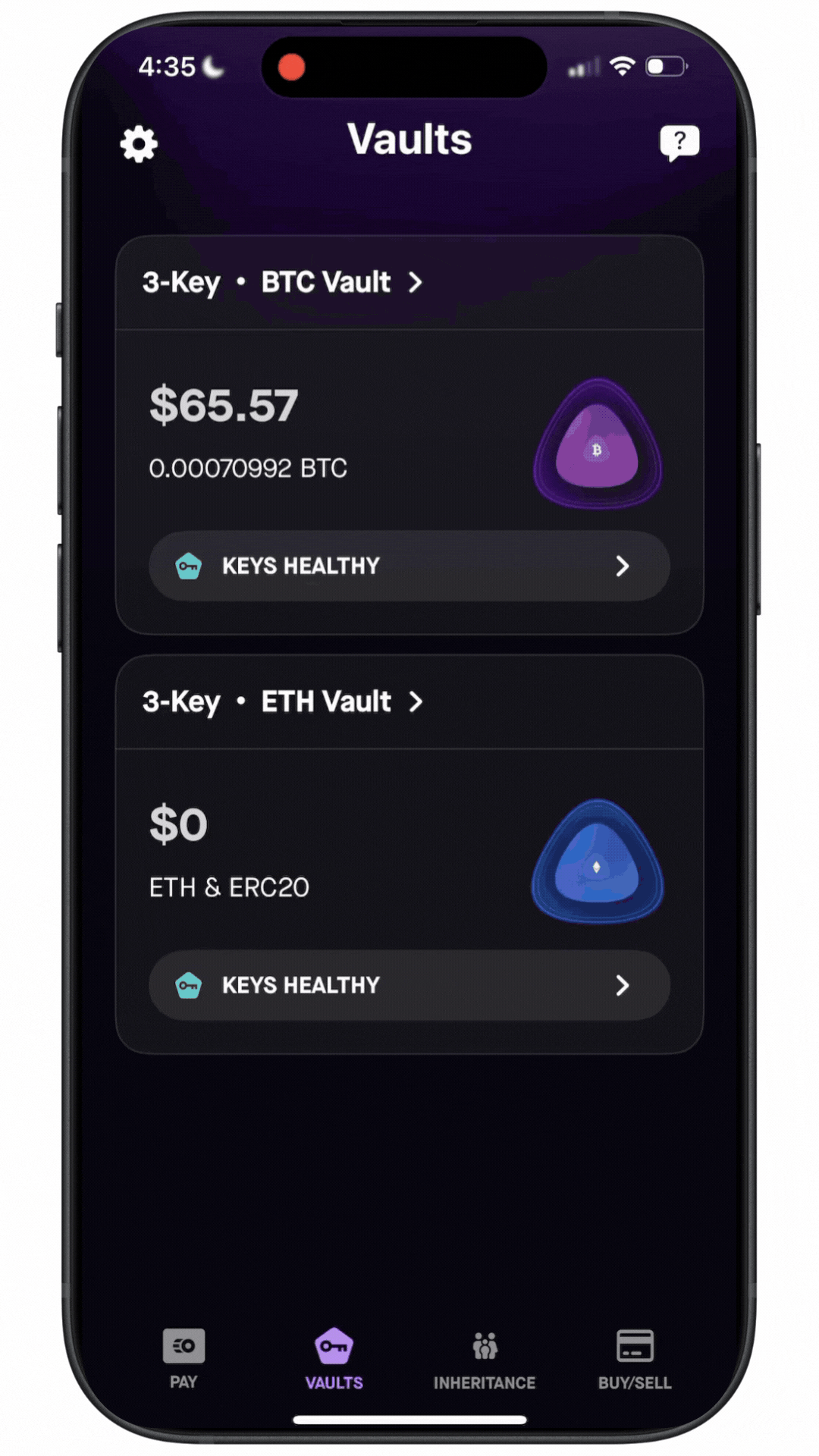
Task: Switch to the Pay tab
Action: coord(184,1359)
